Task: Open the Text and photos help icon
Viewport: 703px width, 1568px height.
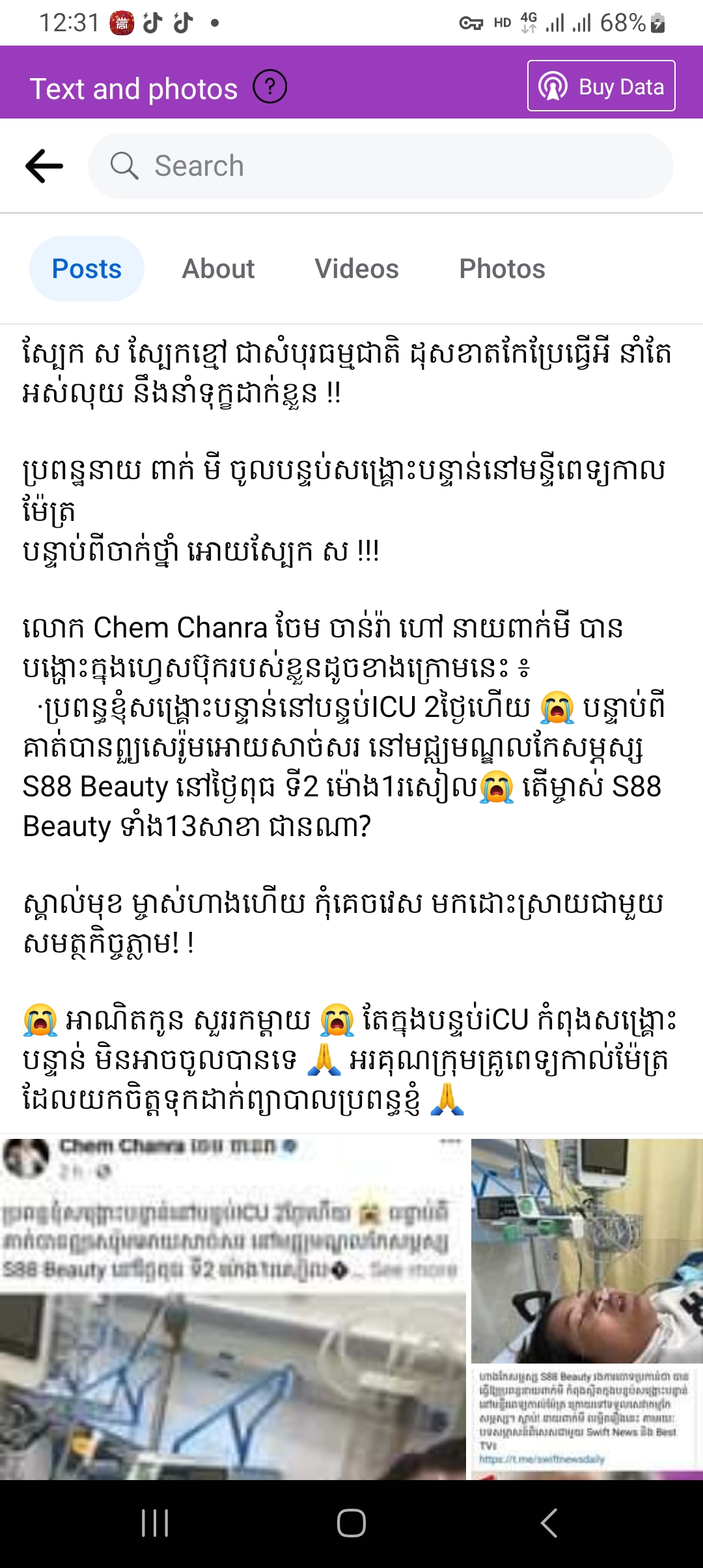Action: pos(270,87)
